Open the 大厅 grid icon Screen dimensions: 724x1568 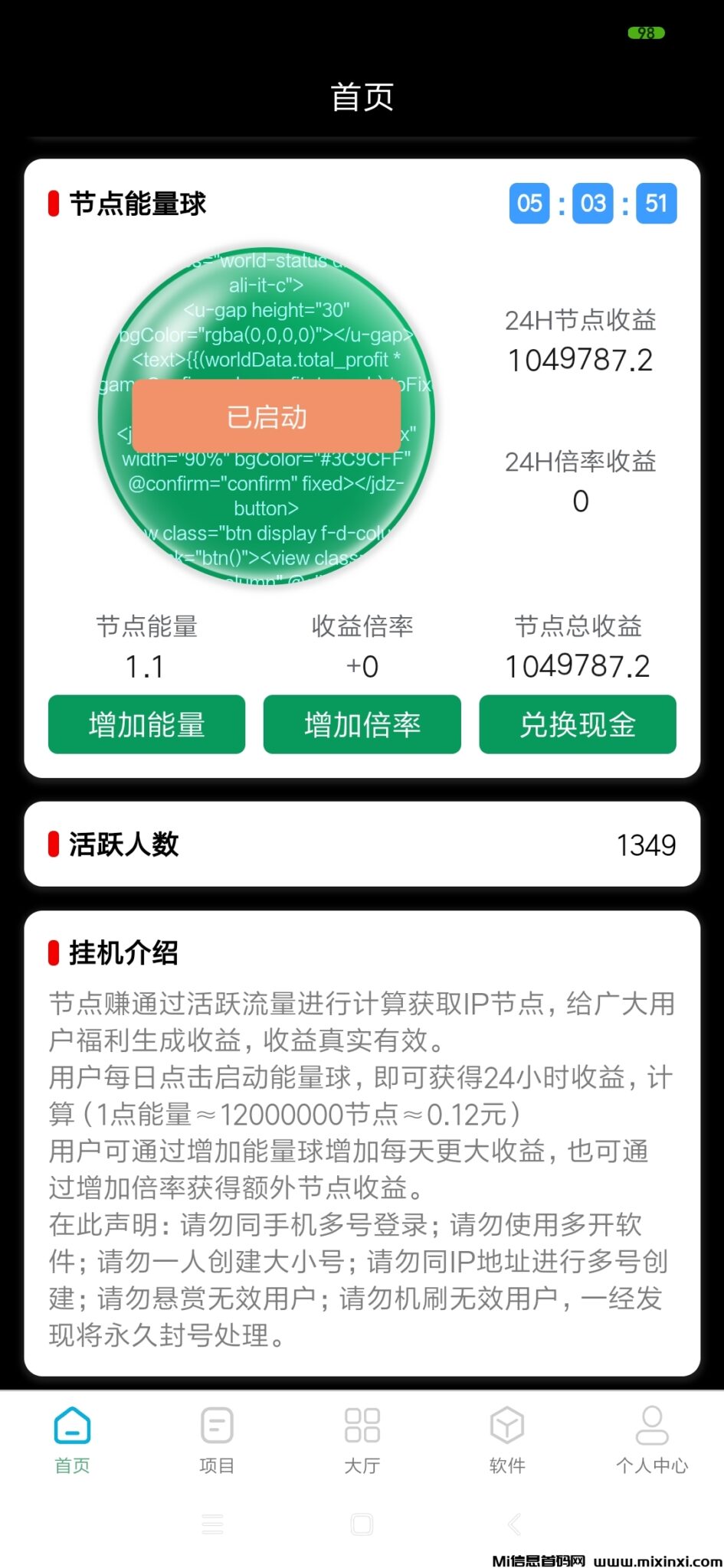(361, 1426)
